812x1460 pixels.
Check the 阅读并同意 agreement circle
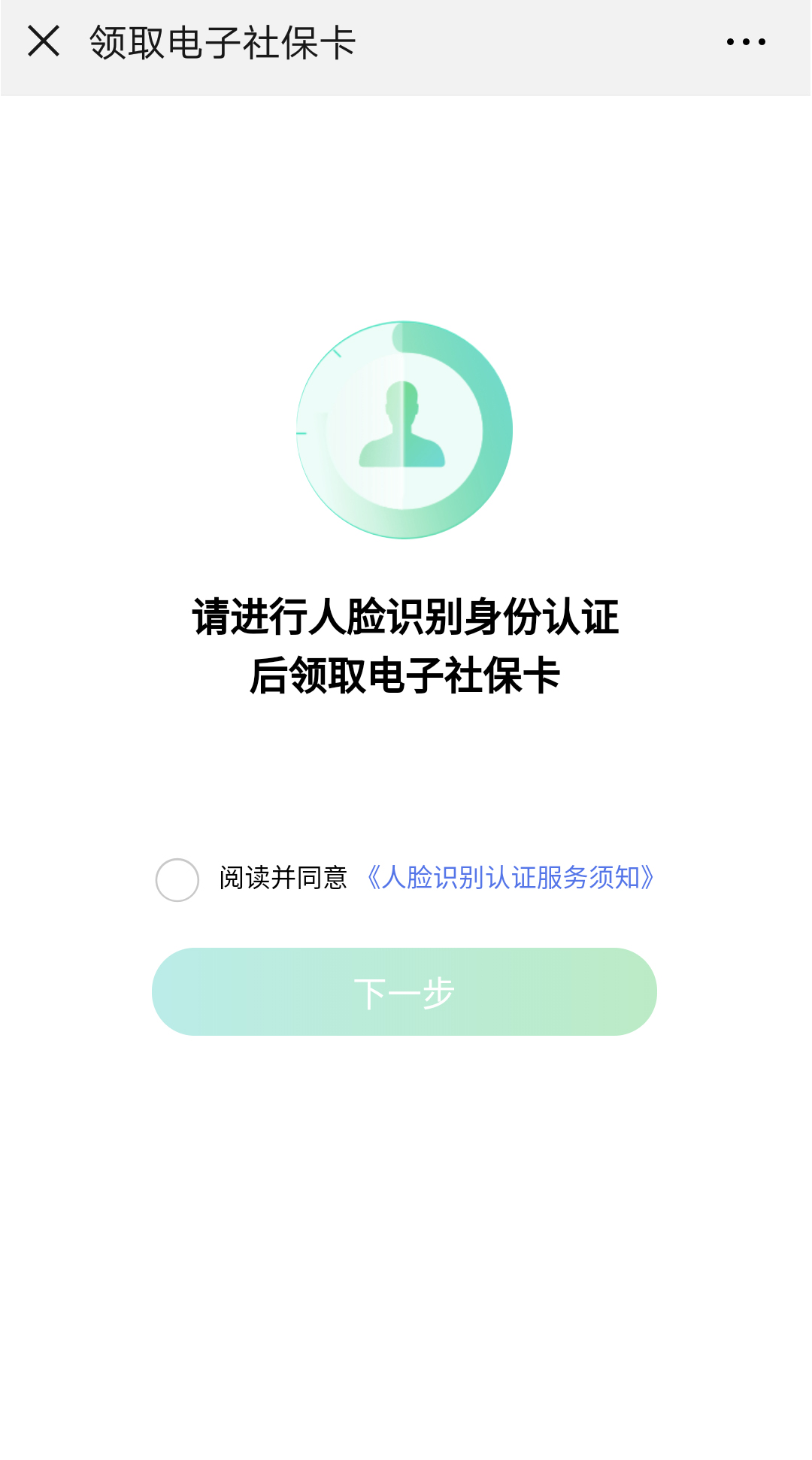tap(177, 879)
